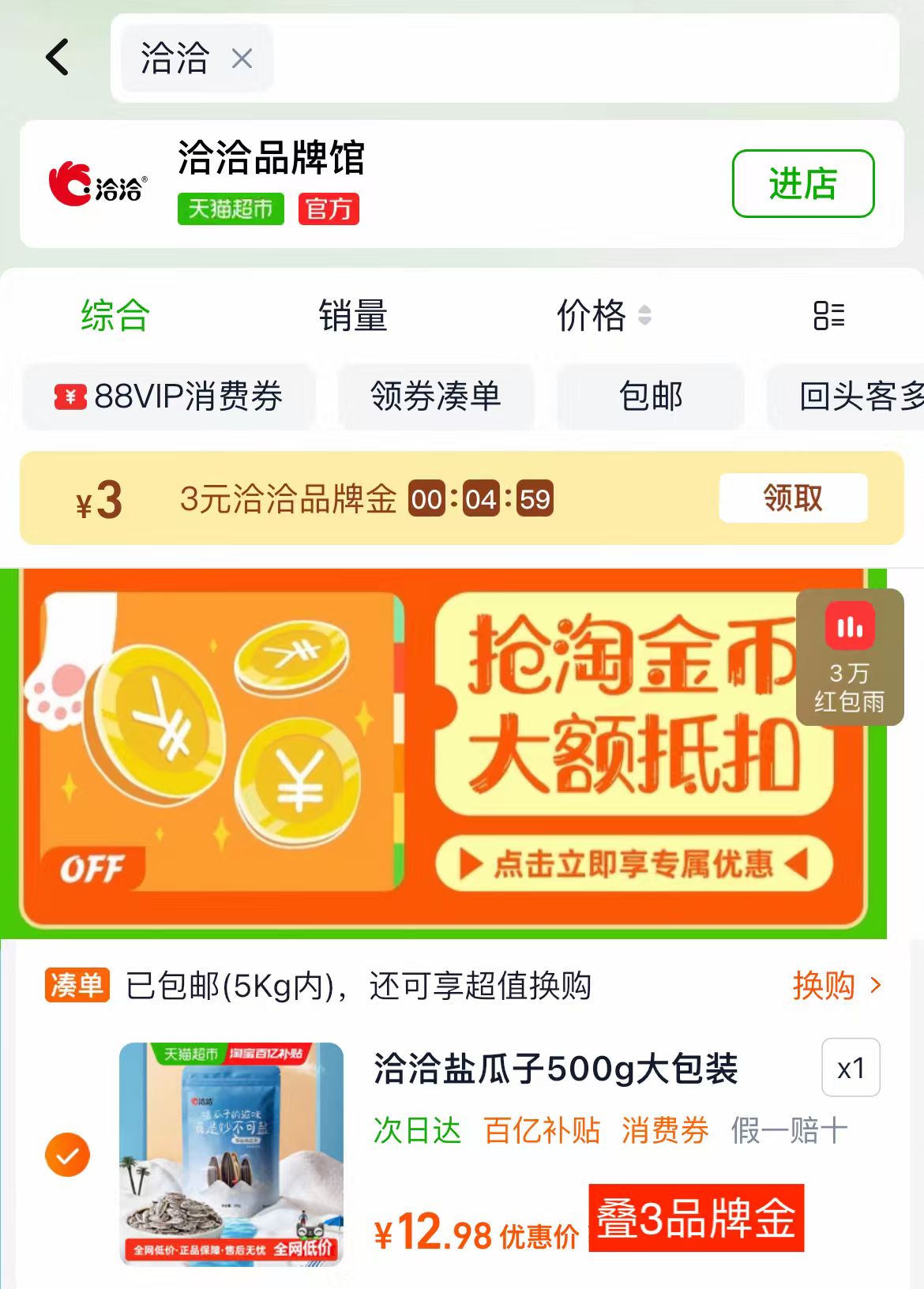Viewport: 924px width, 1289px height.
Task: Click 领取 to claim the 3元 brand coupon
Action: pos(793,498)
